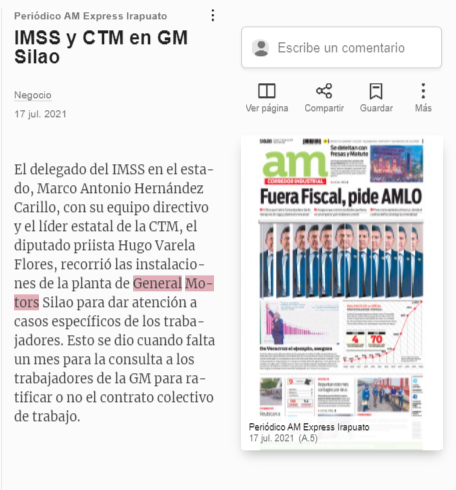Save the article with Guardar

point(376,98)
